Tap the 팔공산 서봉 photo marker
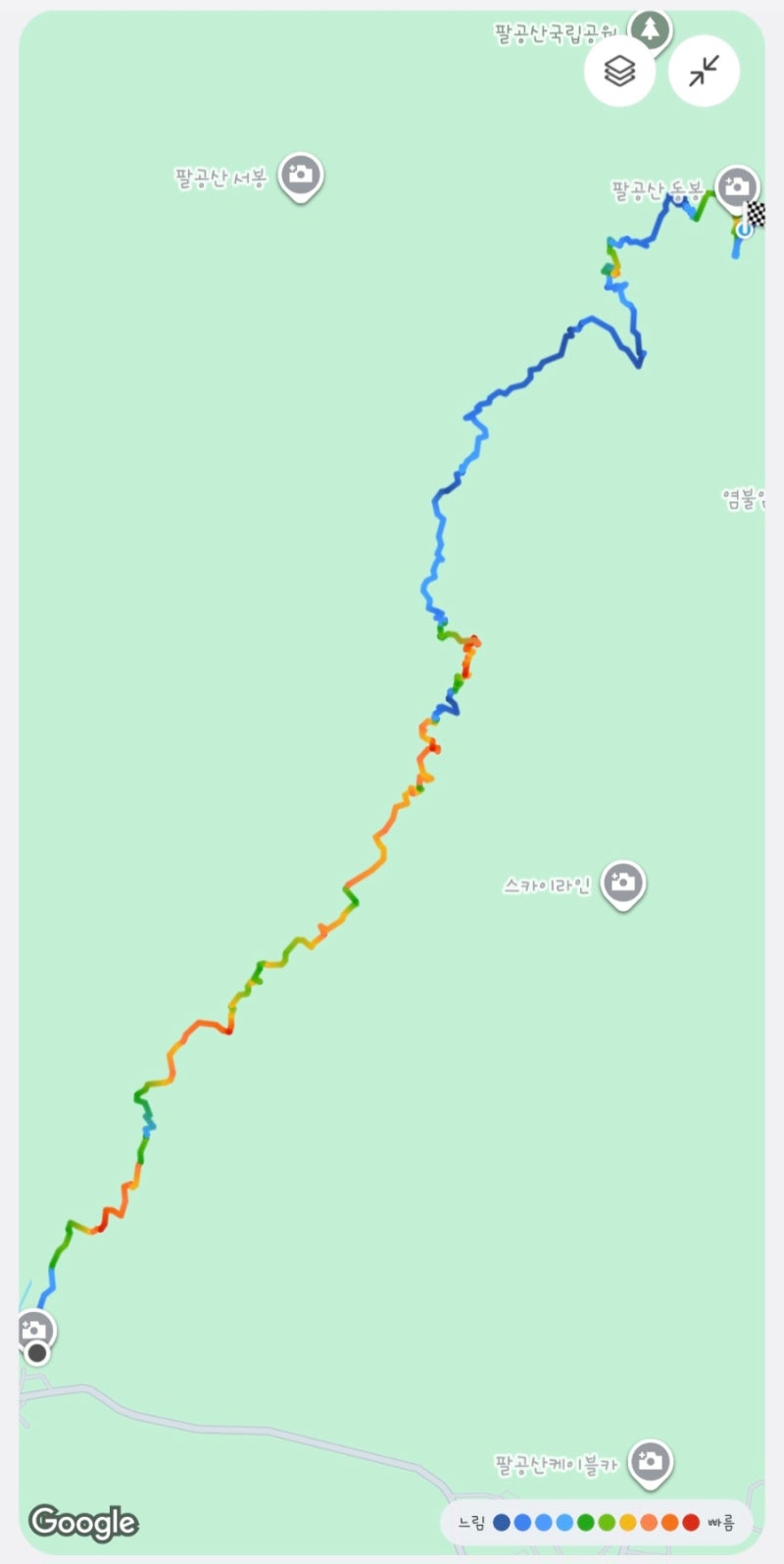Screen dimensions: 784x1564 [x=301, y=177]
